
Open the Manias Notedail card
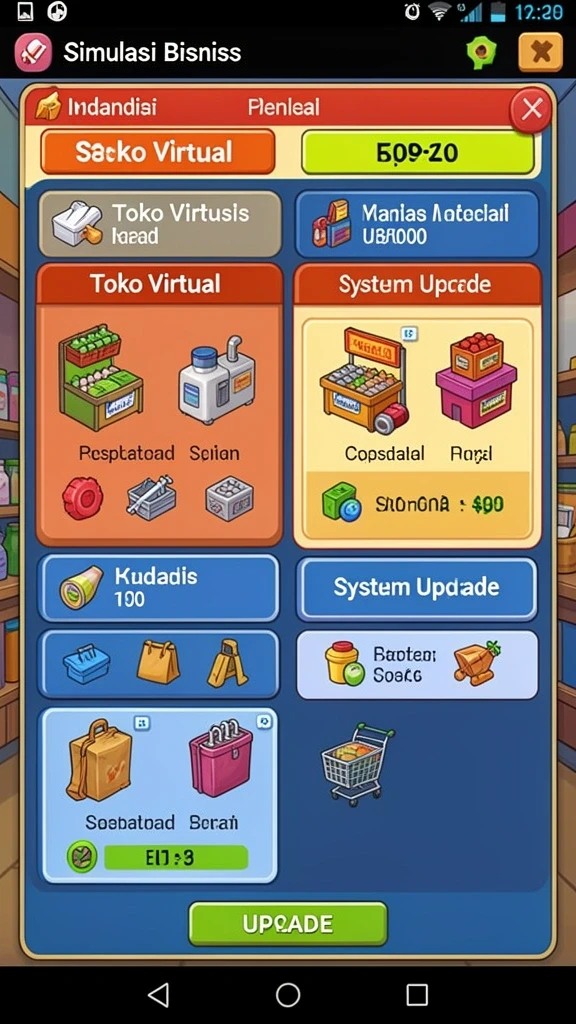[x=417, y=223]
